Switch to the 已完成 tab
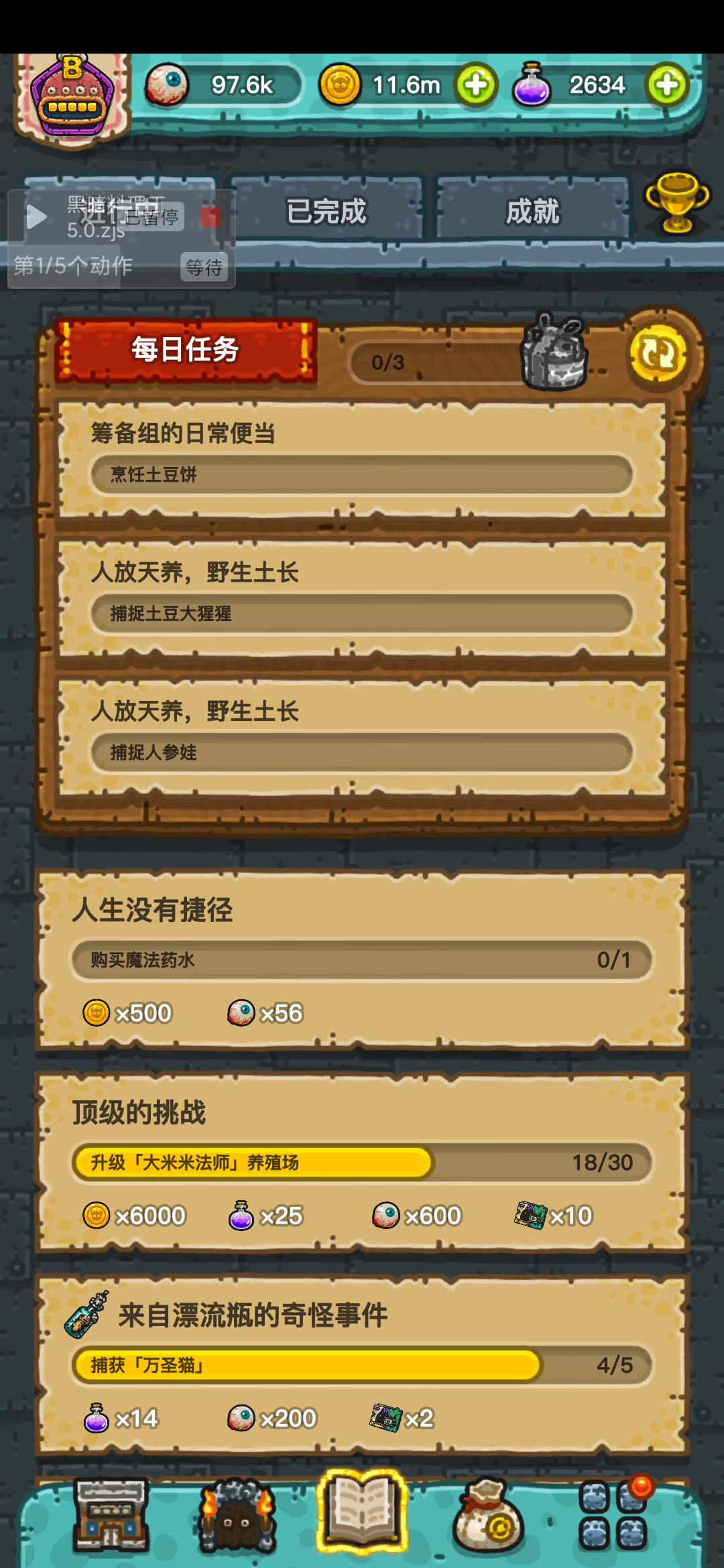Screen dimensions: 724x1568 click(326, 211)
